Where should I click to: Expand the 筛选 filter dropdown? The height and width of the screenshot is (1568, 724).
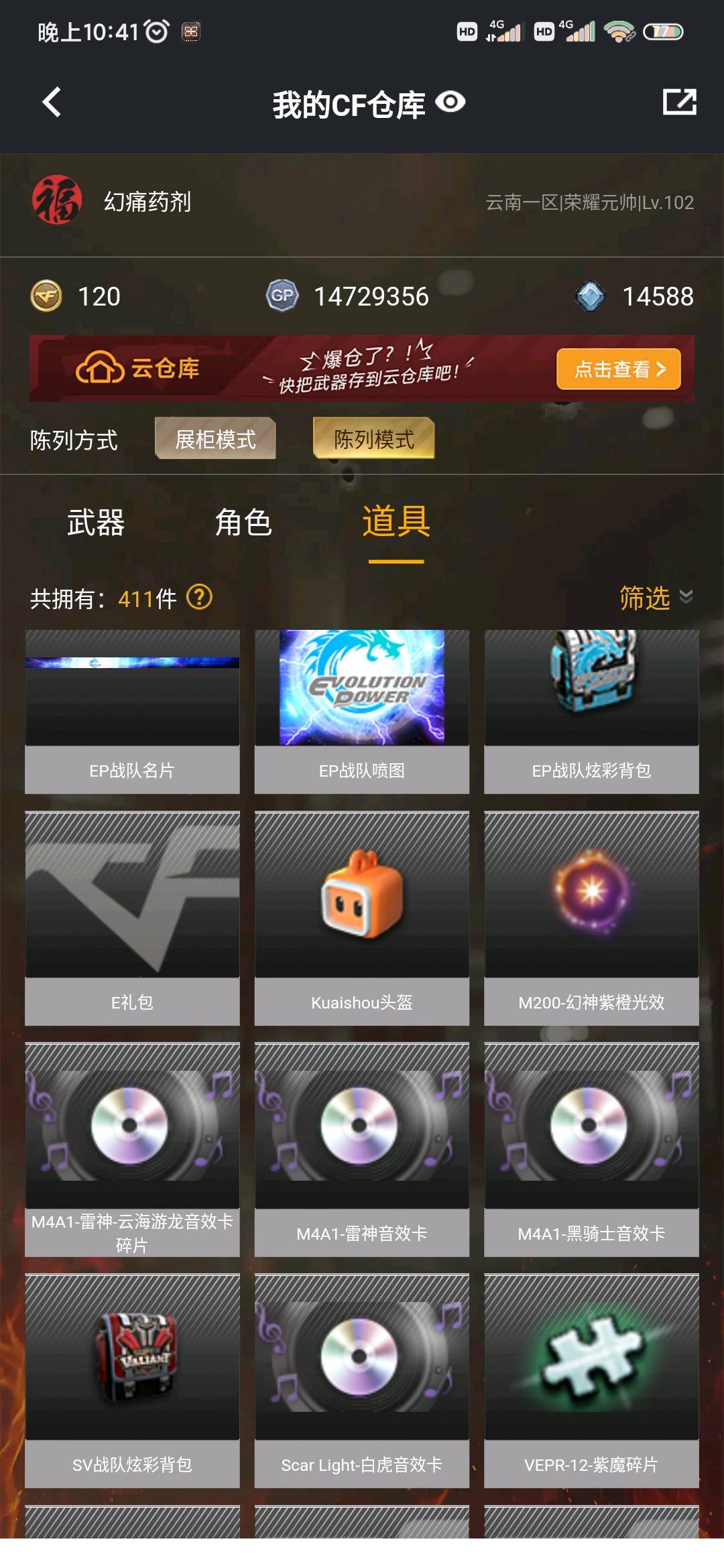[656, 597]
